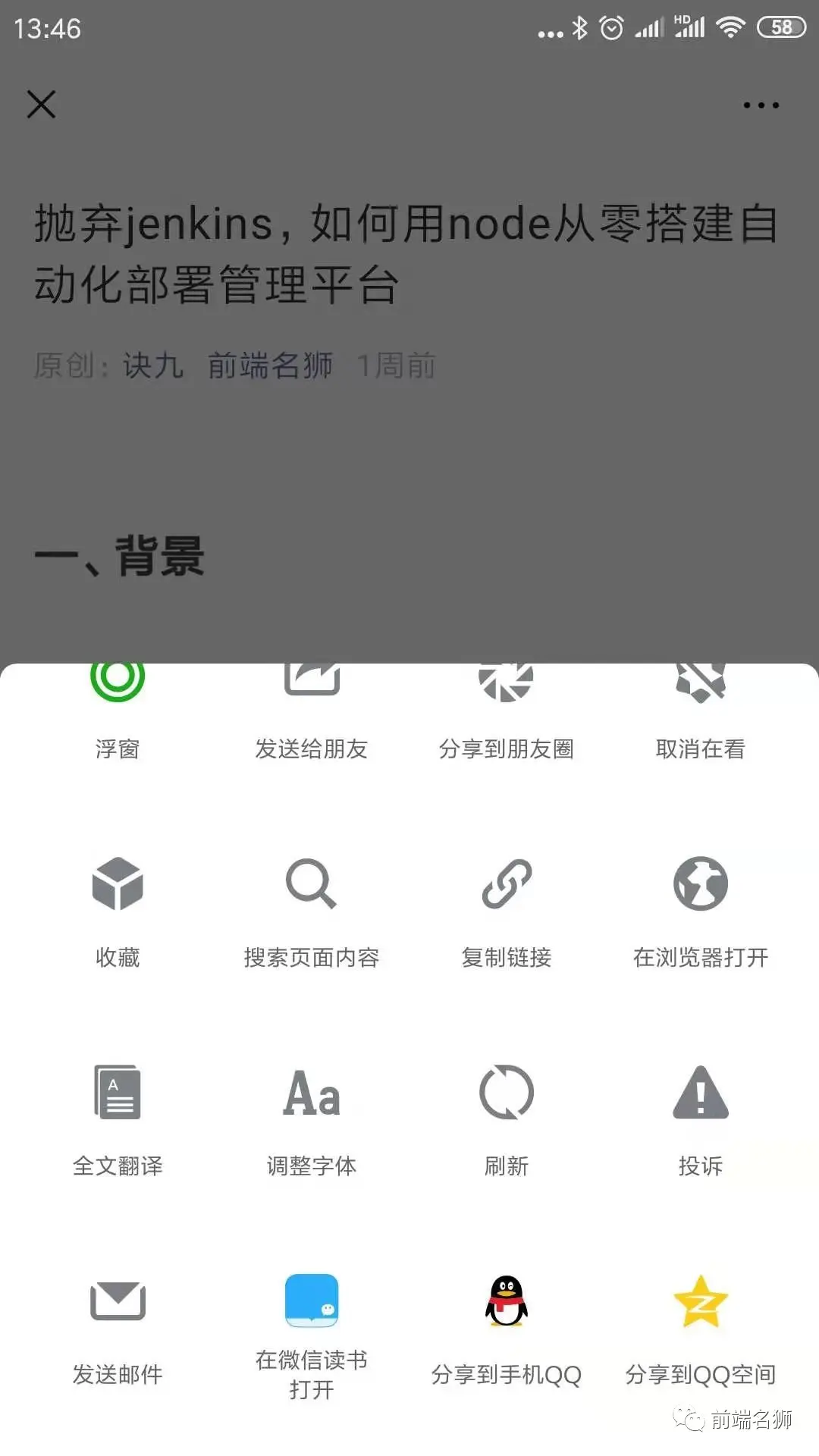This screenshot has height=1456, width=819.
Task: Open the 前端名狮 account link
Action: click(270, 366)
